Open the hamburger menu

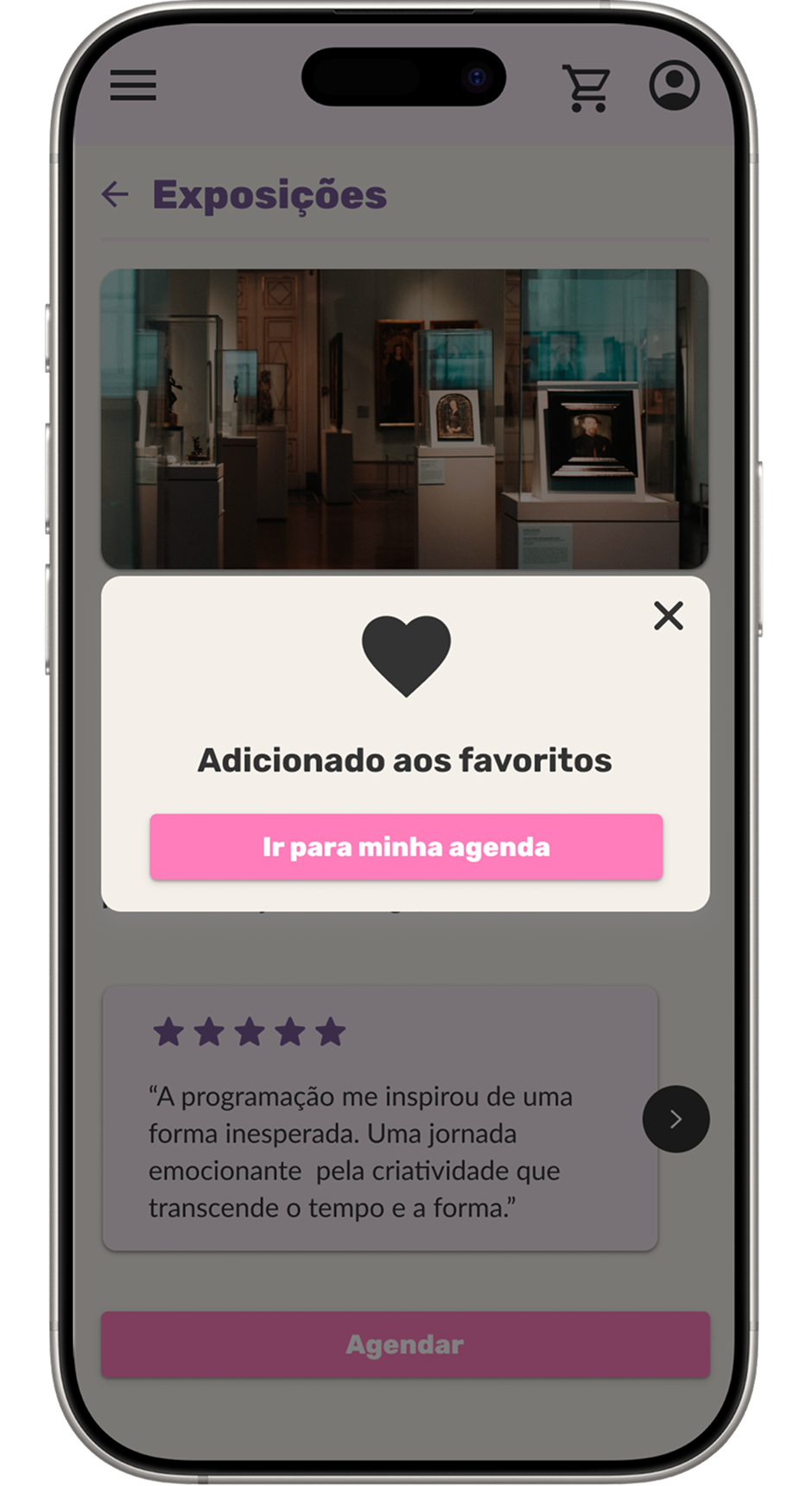coord(133,86)
